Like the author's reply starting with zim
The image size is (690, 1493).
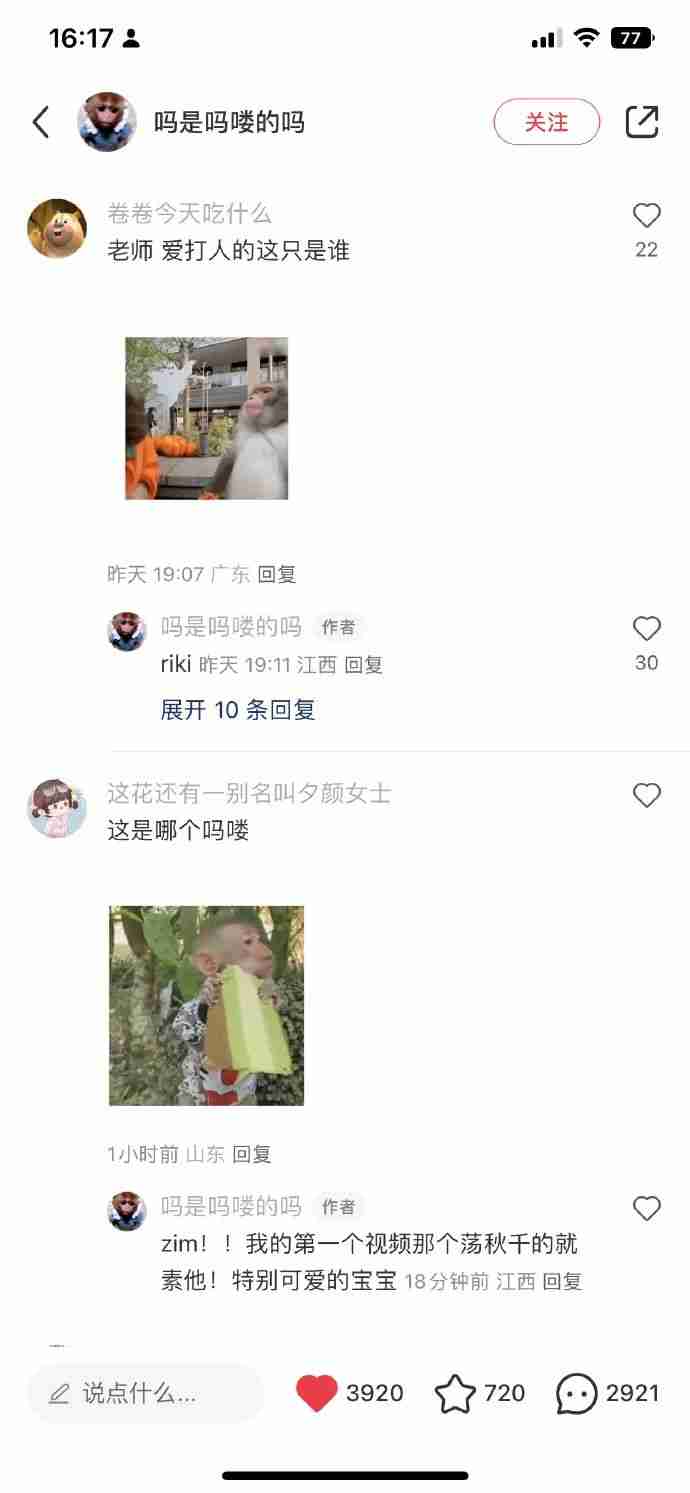tap(646, 1208)
